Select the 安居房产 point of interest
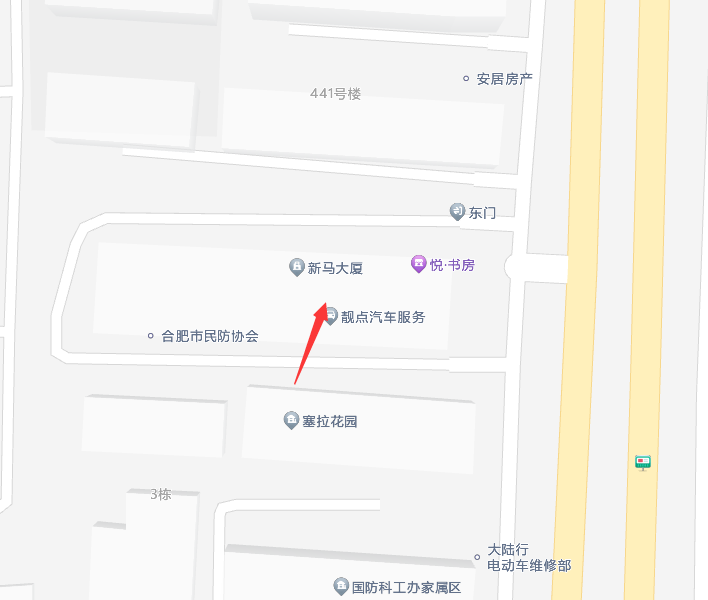708x600 pixels. [x=466, y=78]
